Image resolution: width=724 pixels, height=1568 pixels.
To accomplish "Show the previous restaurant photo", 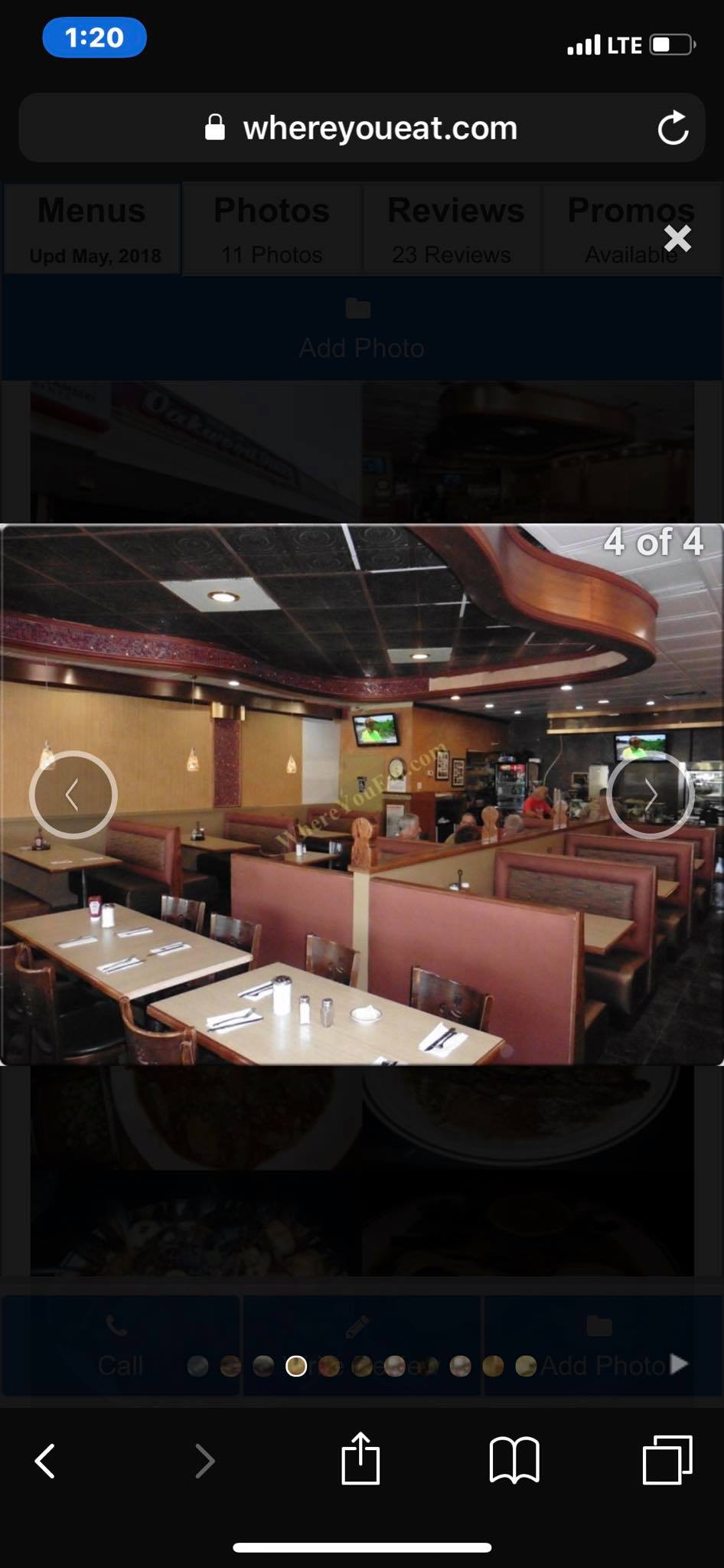I will [x=73, y=795].
